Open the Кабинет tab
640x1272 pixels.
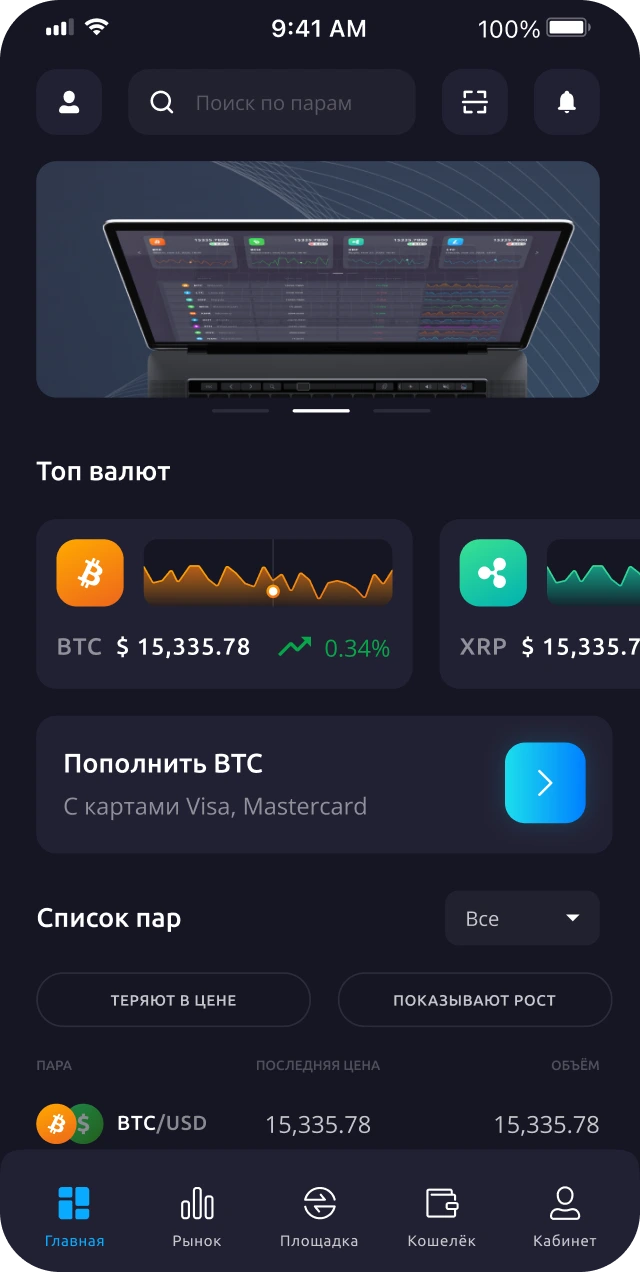point(565,1216)
